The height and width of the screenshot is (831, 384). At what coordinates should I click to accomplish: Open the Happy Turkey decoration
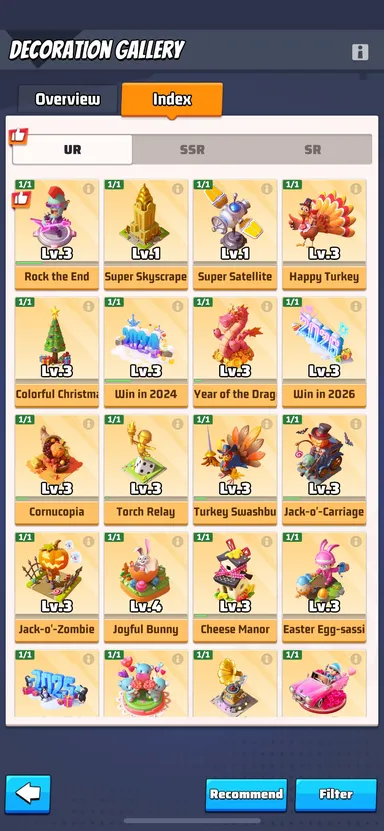324,235
